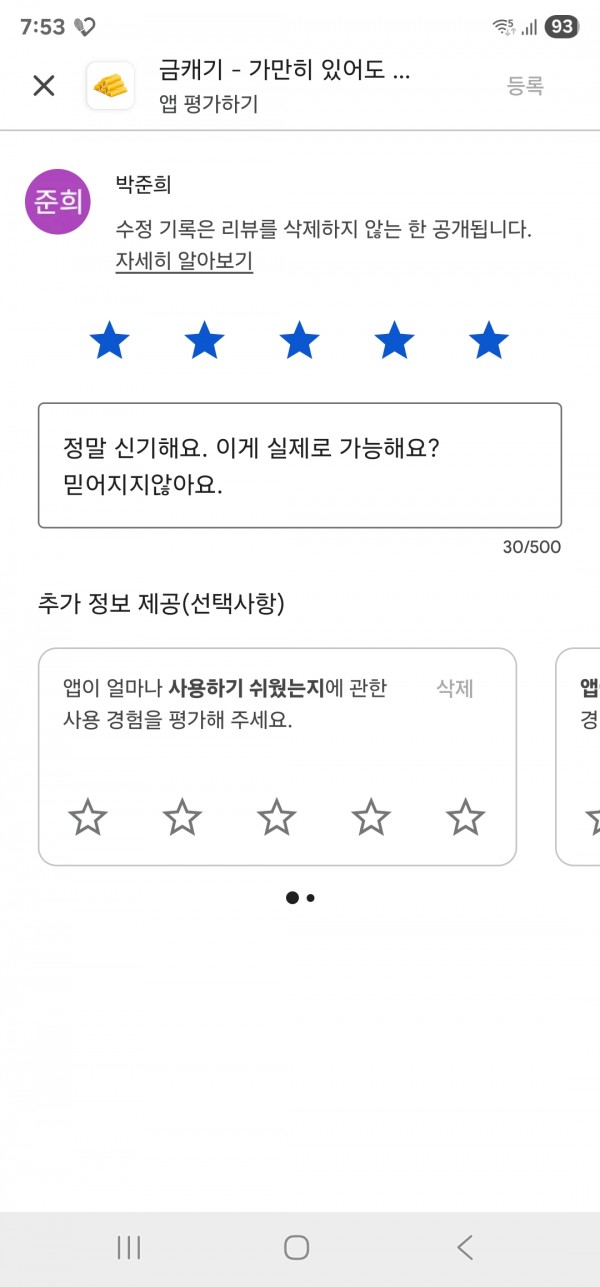Close the app rating screen
The height and width of the screenshot is (1287, 600).
(x=44, y=86)
